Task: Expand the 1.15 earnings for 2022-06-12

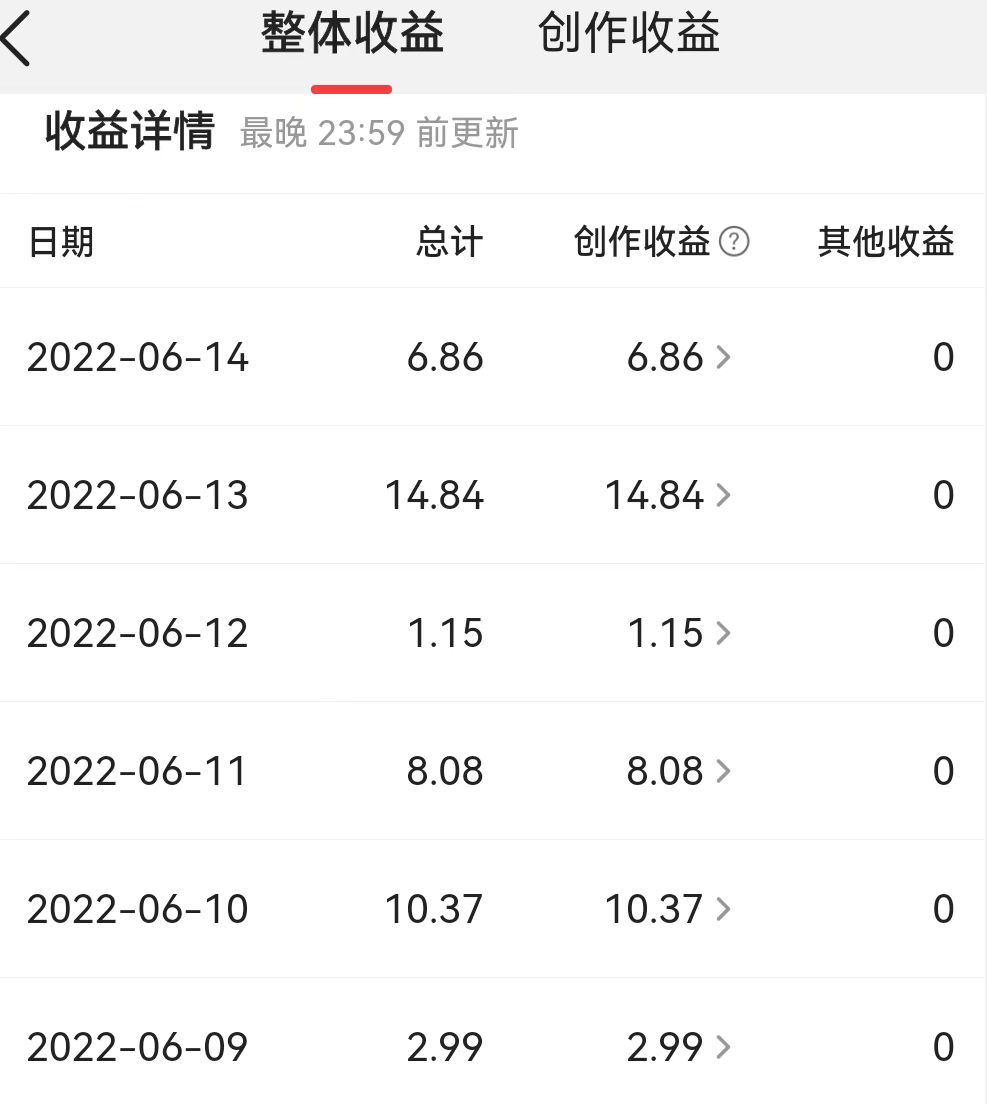Action: point(678,633)
